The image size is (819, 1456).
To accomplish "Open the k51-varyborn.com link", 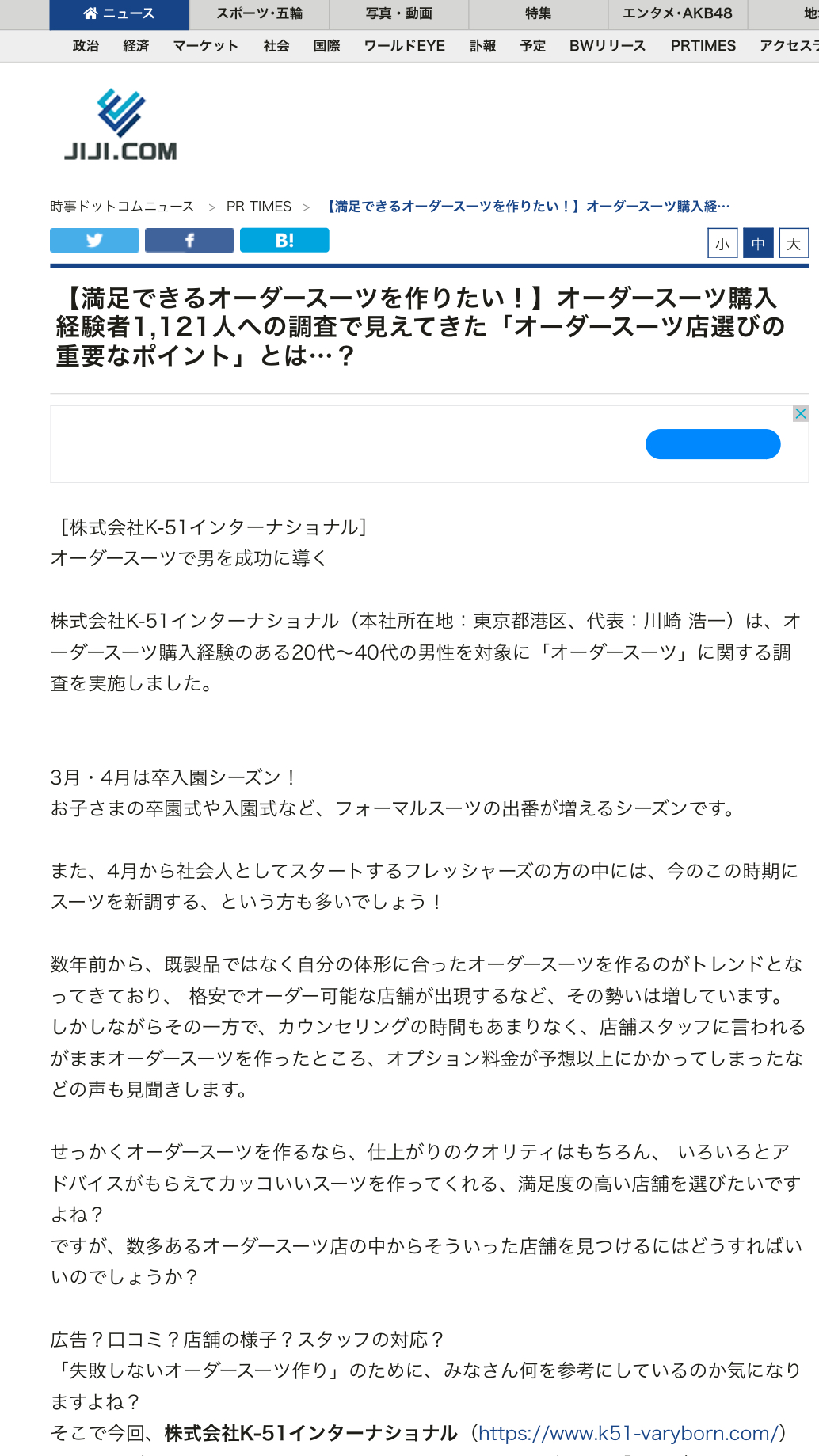I will click(x=628, y=1434).
